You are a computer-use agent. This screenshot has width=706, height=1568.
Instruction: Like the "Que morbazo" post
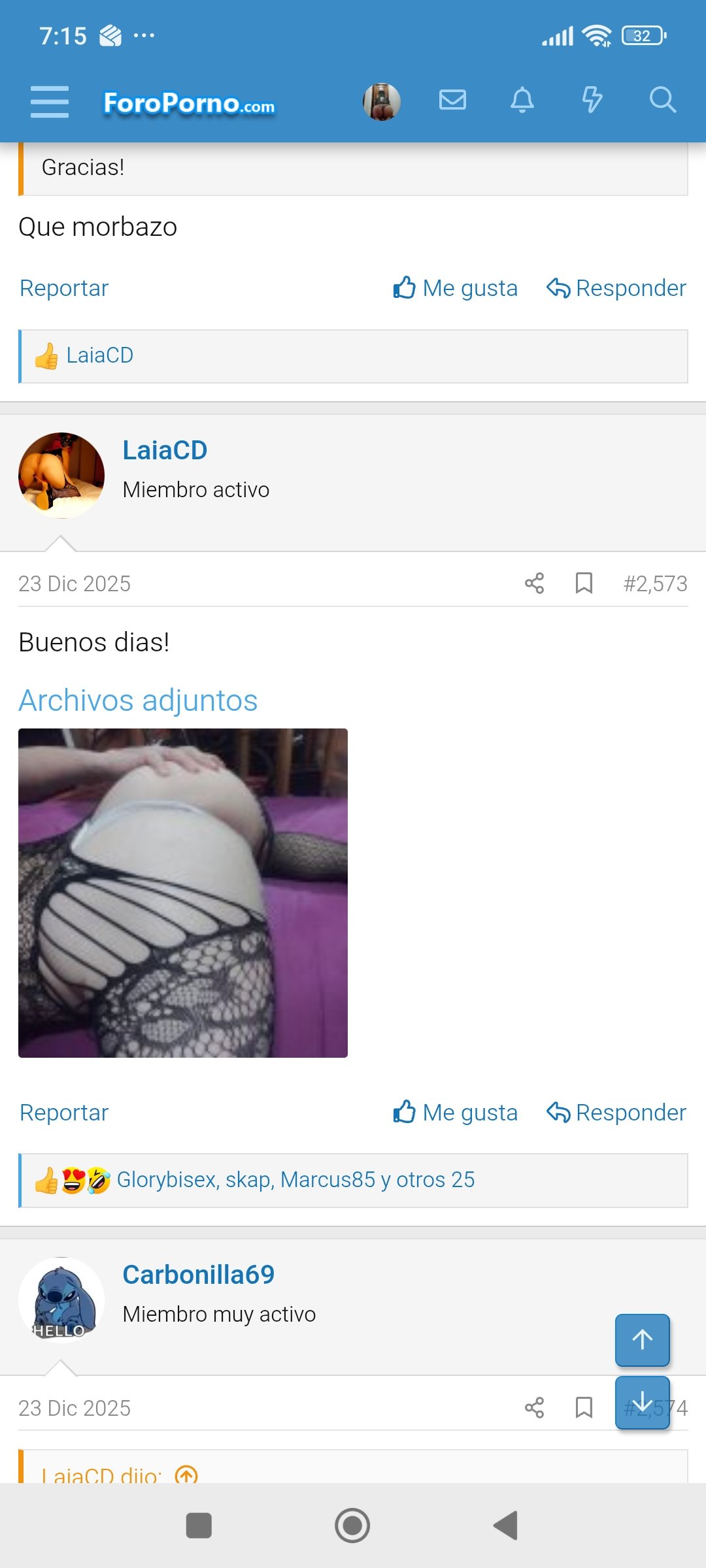[456, 288]
